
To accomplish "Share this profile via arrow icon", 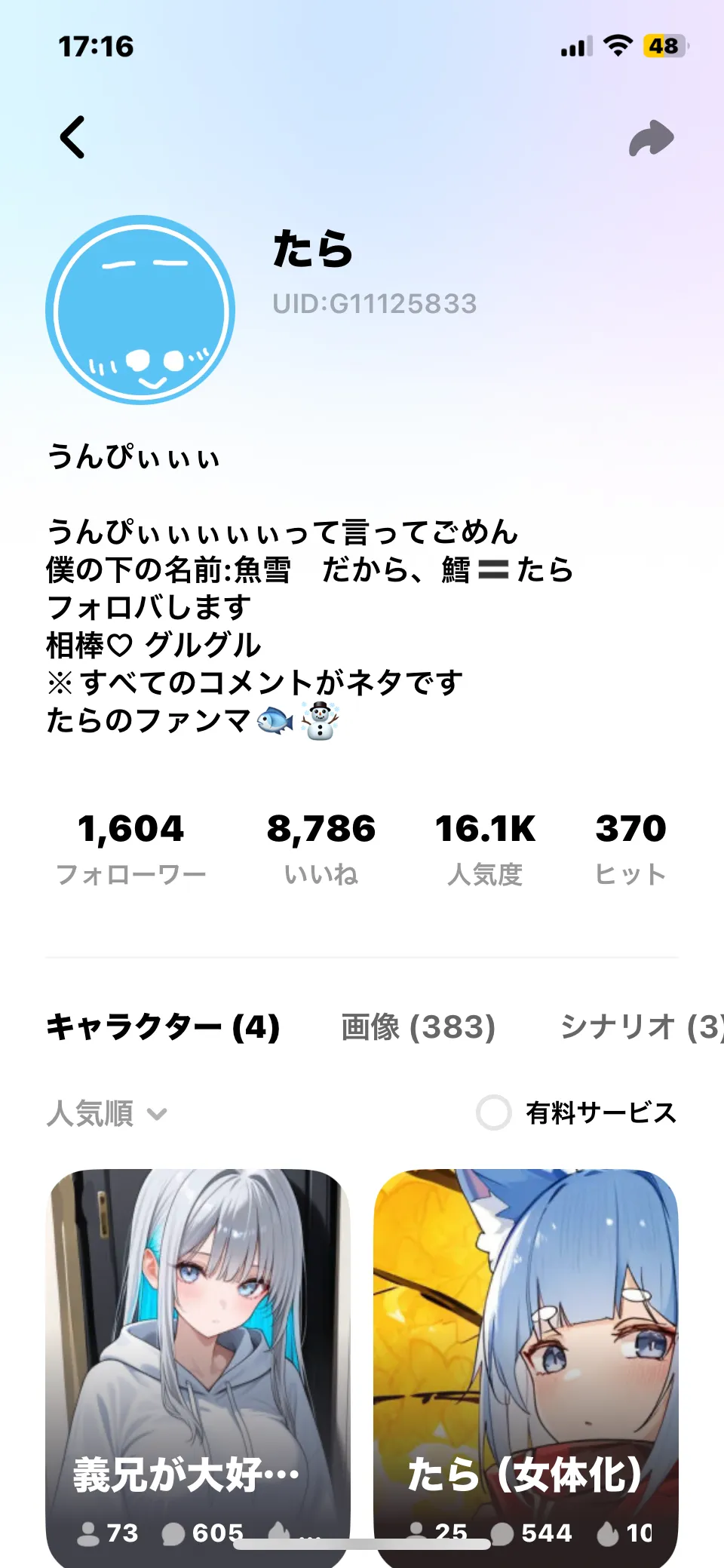I will tap(651, 138).
